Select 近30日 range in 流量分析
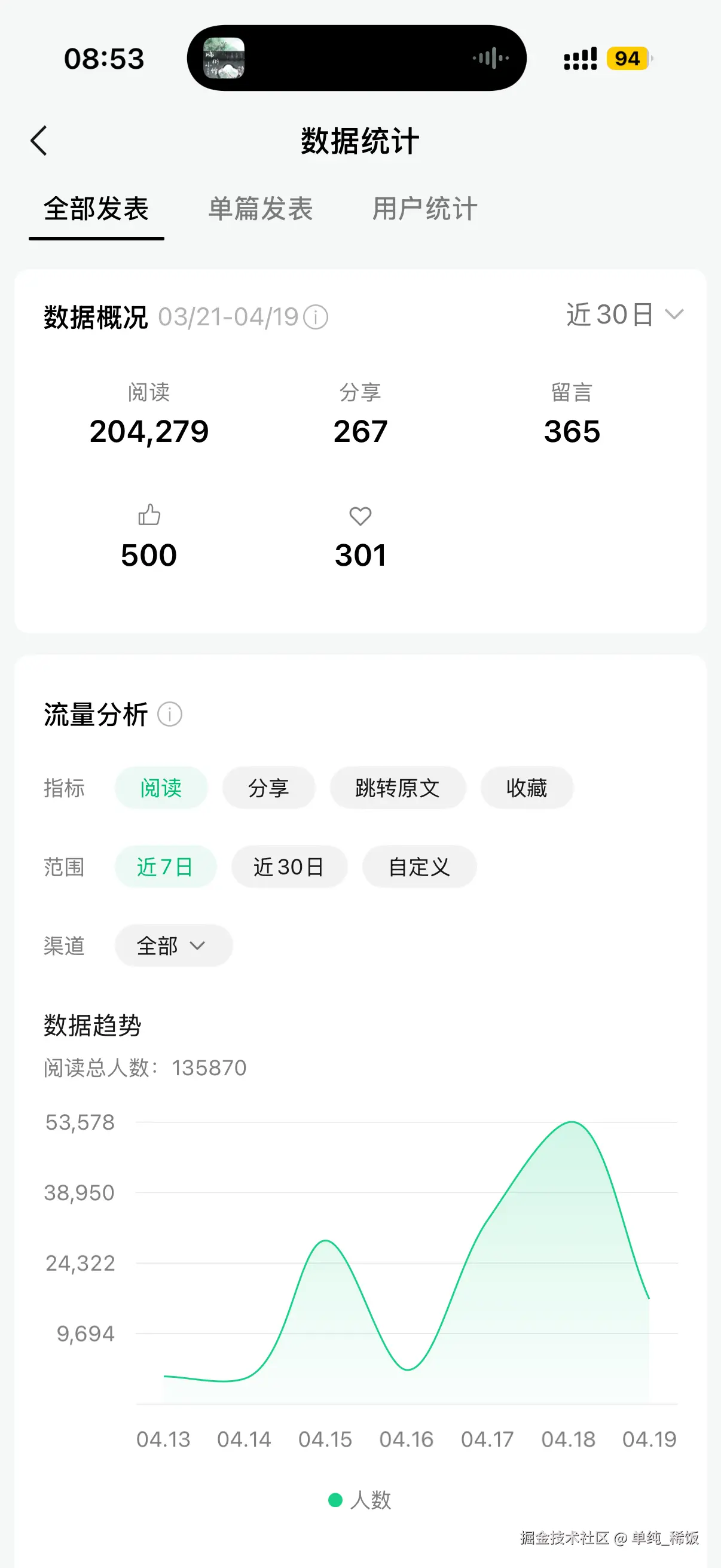Viewport: 721px width, 1568px height. 289,867
